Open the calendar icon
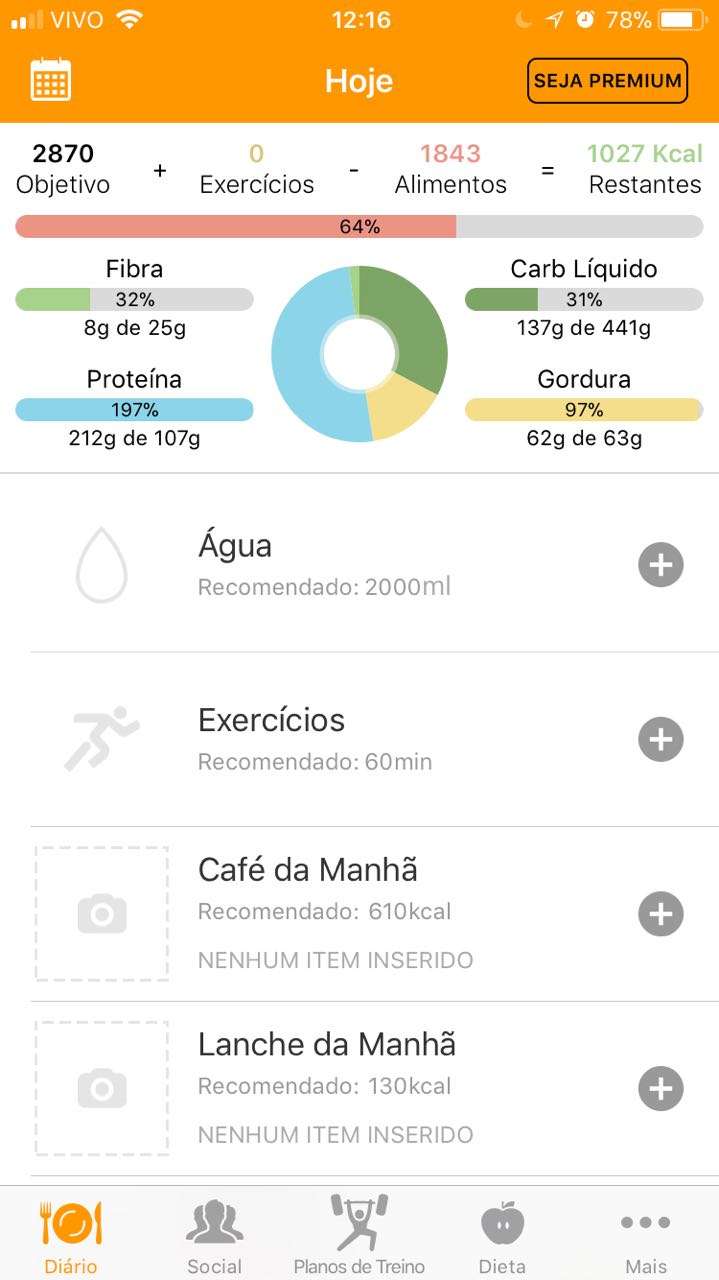The width and height of the screenshot is (719, 1280). (x=51, y=80)
